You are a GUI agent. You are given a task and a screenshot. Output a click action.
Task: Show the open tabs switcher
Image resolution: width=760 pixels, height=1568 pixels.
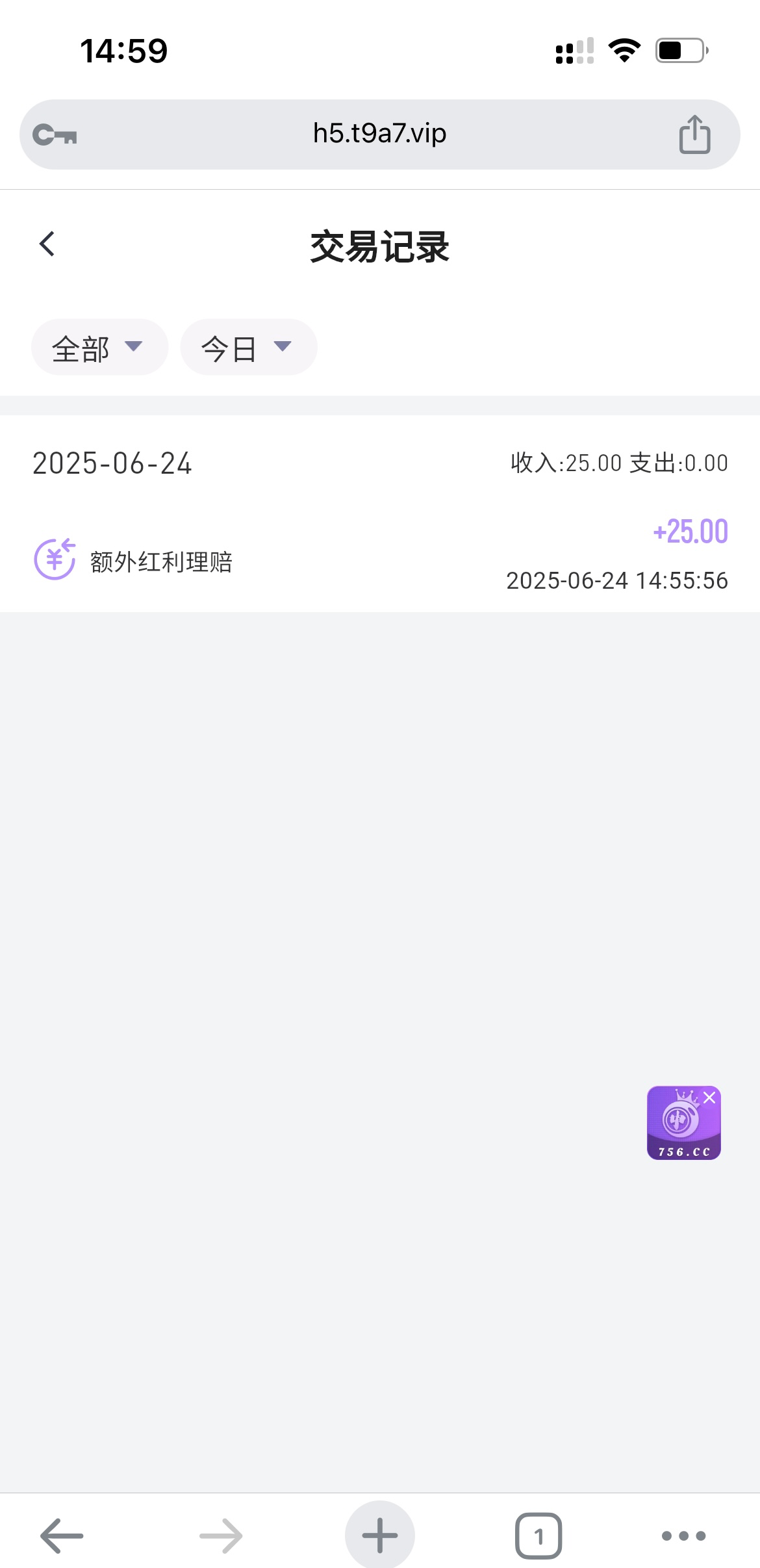tap(538, 1536)
